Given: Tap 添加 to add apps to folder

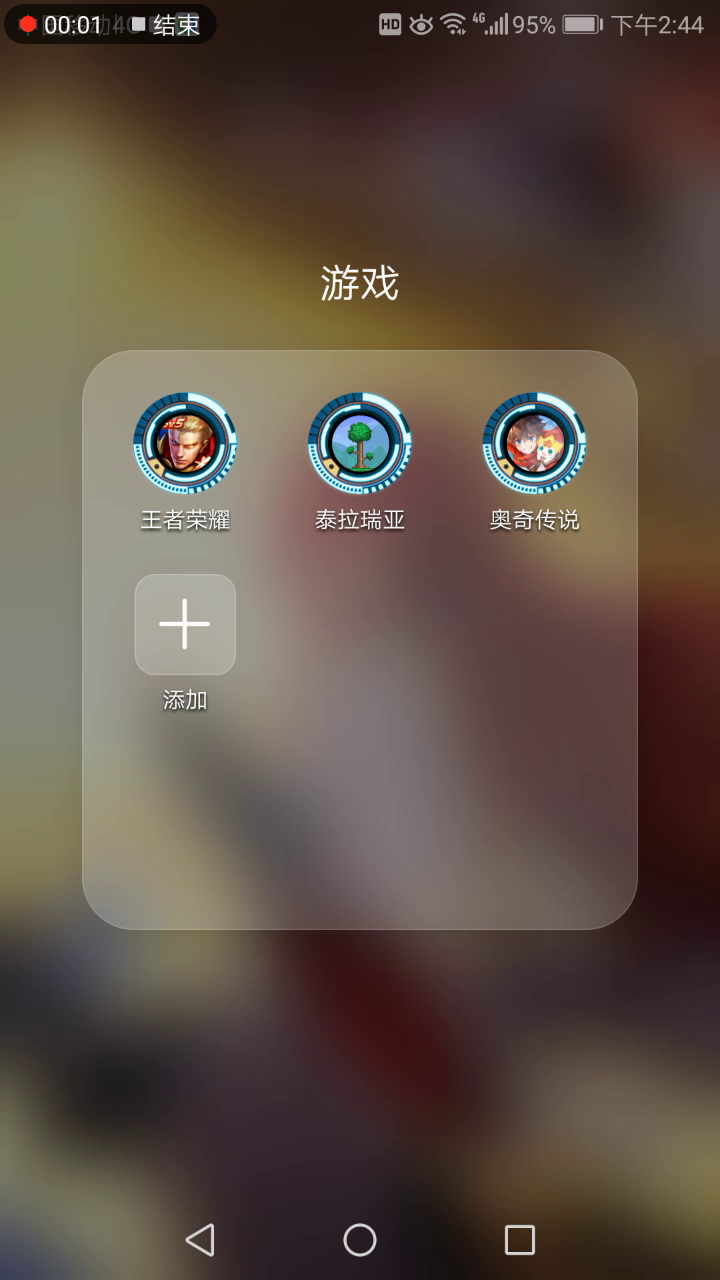Looking at the screenshot, I should tap(185, 625).
